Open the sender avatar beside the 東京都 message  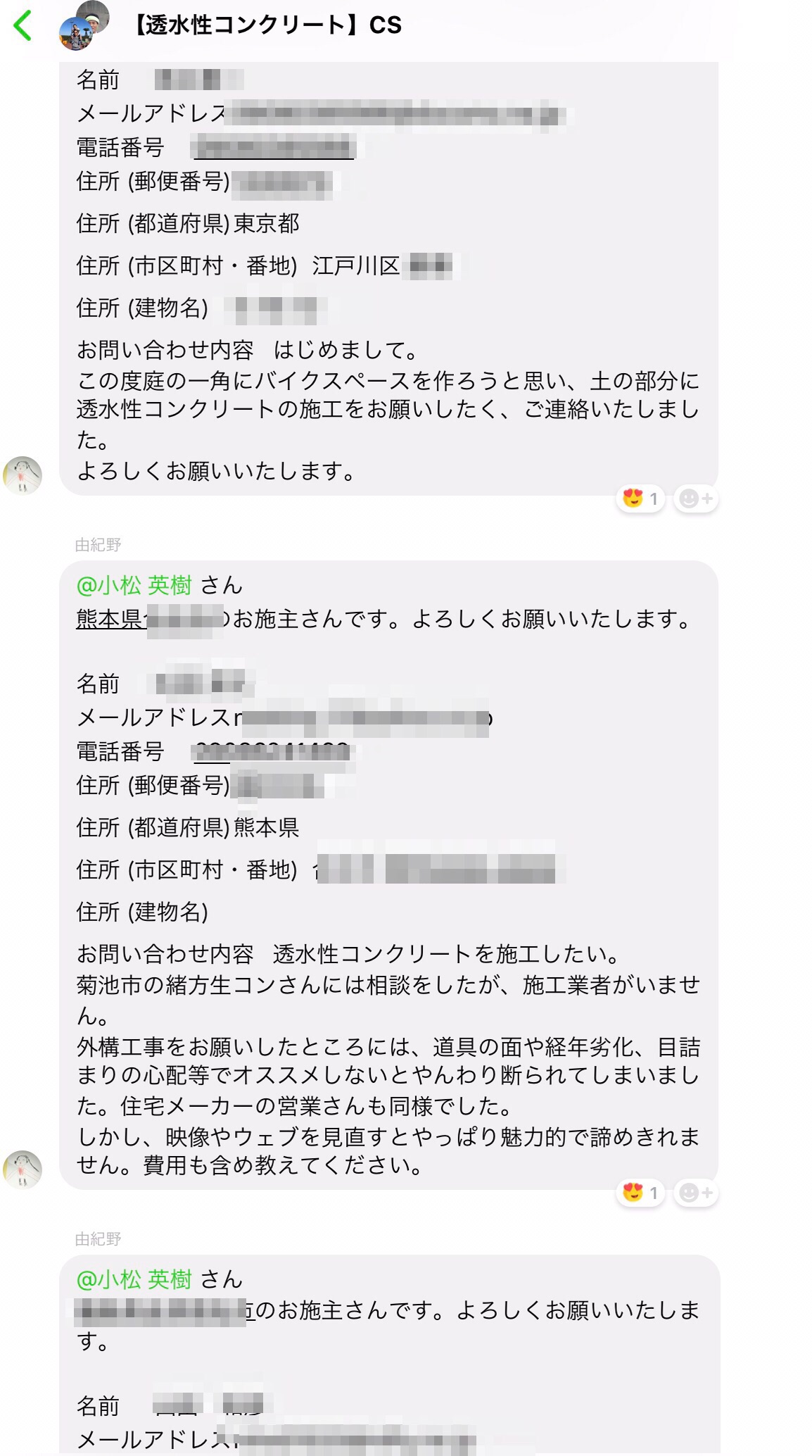pos(23,475)
